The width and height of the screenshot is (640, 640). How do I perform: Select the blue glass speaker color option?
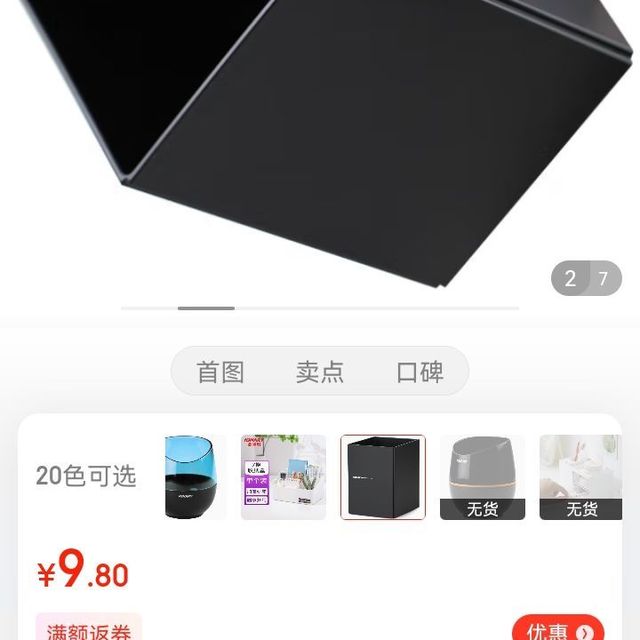pyautogui.click(x=196, y=477)
